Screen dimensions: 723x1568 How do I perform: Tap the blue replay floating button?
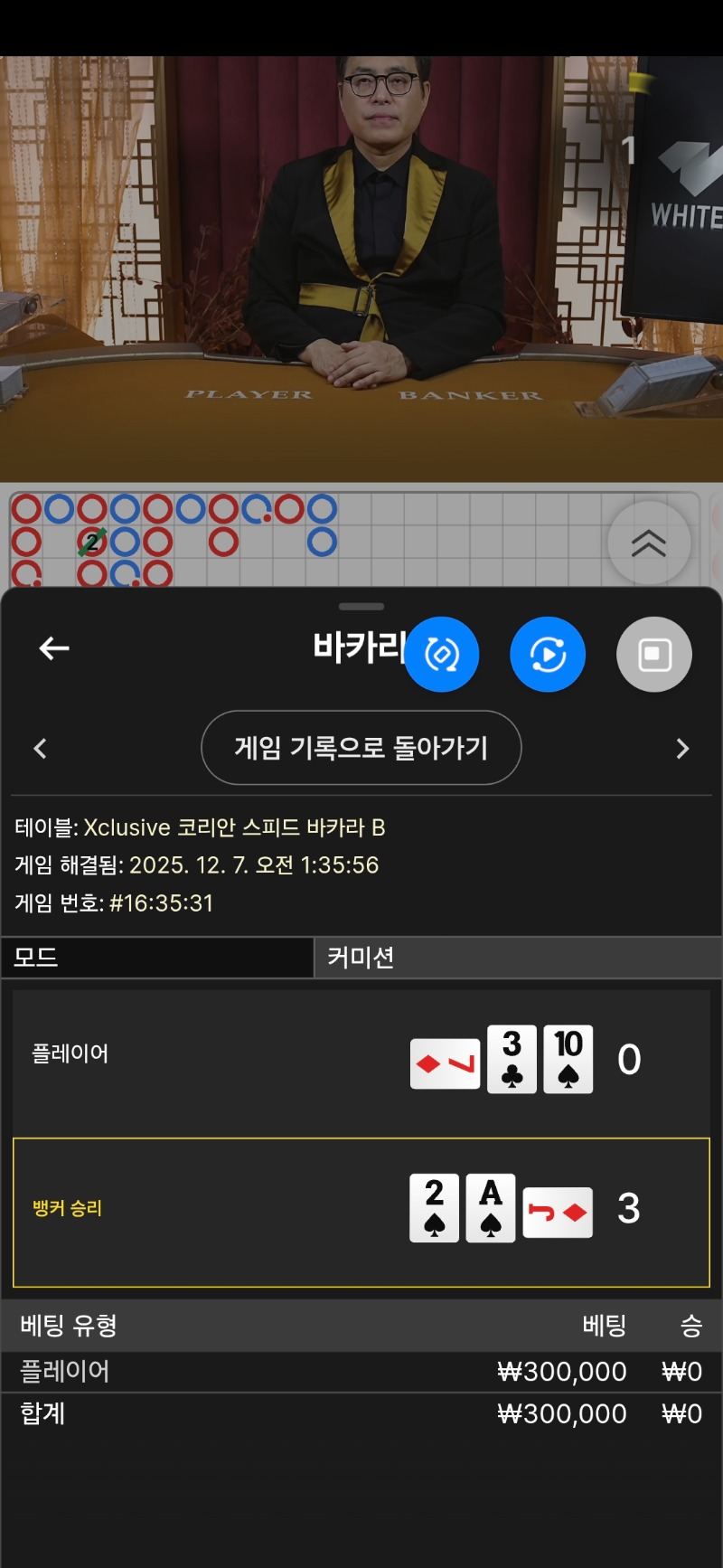click(548, 655)
